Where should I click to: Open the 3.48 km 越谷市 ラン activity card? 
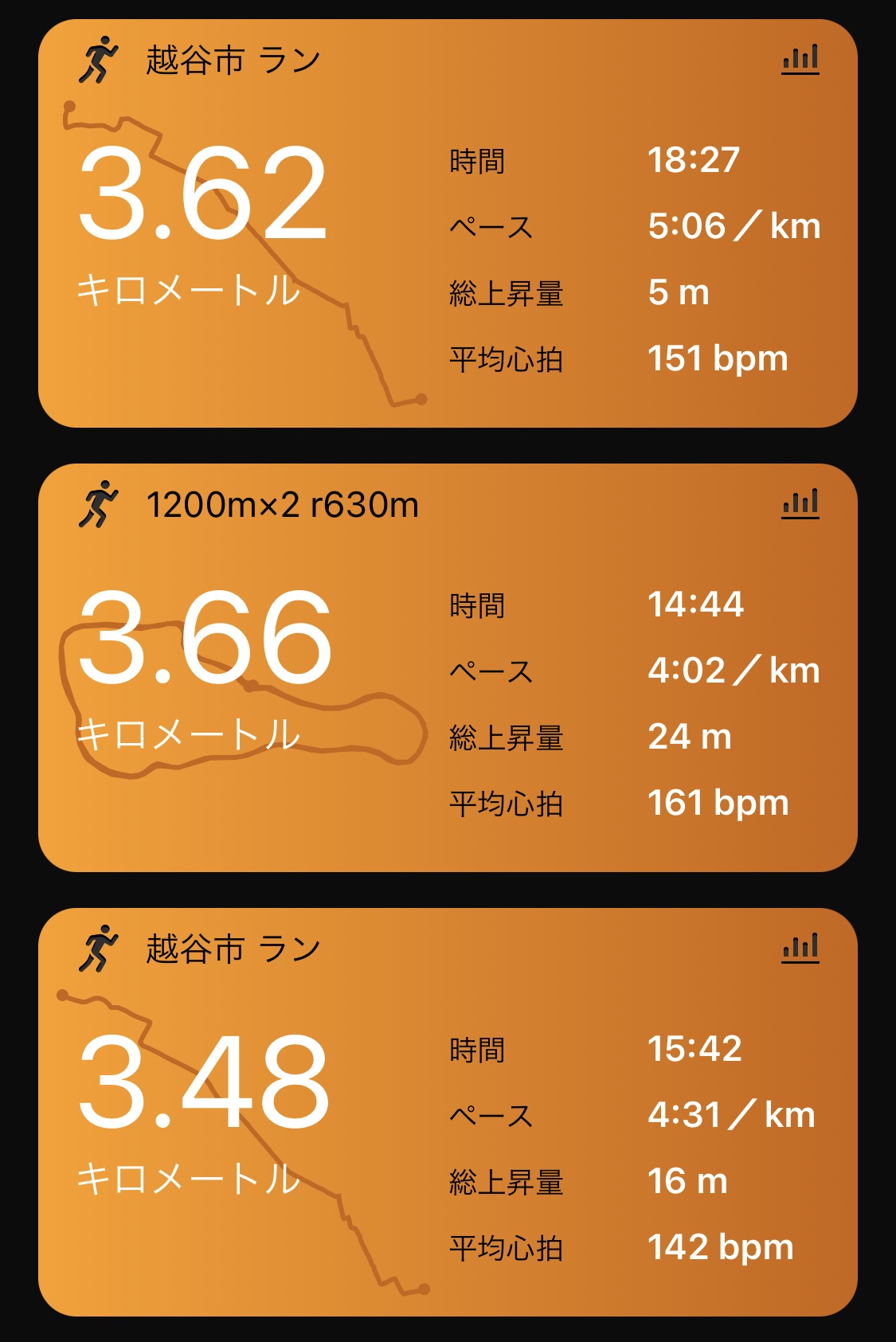click(x=448, y=1112)
